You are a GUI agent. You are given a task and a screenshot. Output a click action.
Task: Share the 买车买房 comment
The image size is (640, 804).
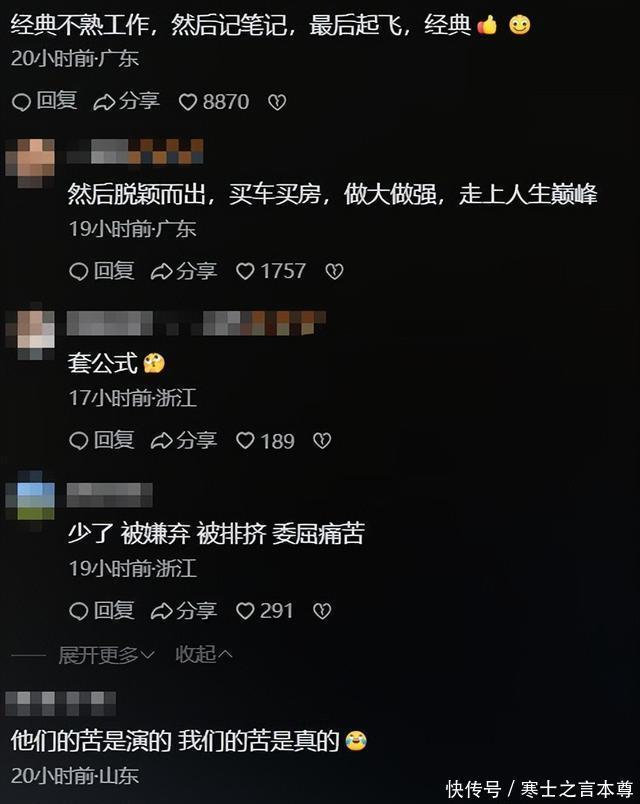pyautogui.click(x=184, y=271)
